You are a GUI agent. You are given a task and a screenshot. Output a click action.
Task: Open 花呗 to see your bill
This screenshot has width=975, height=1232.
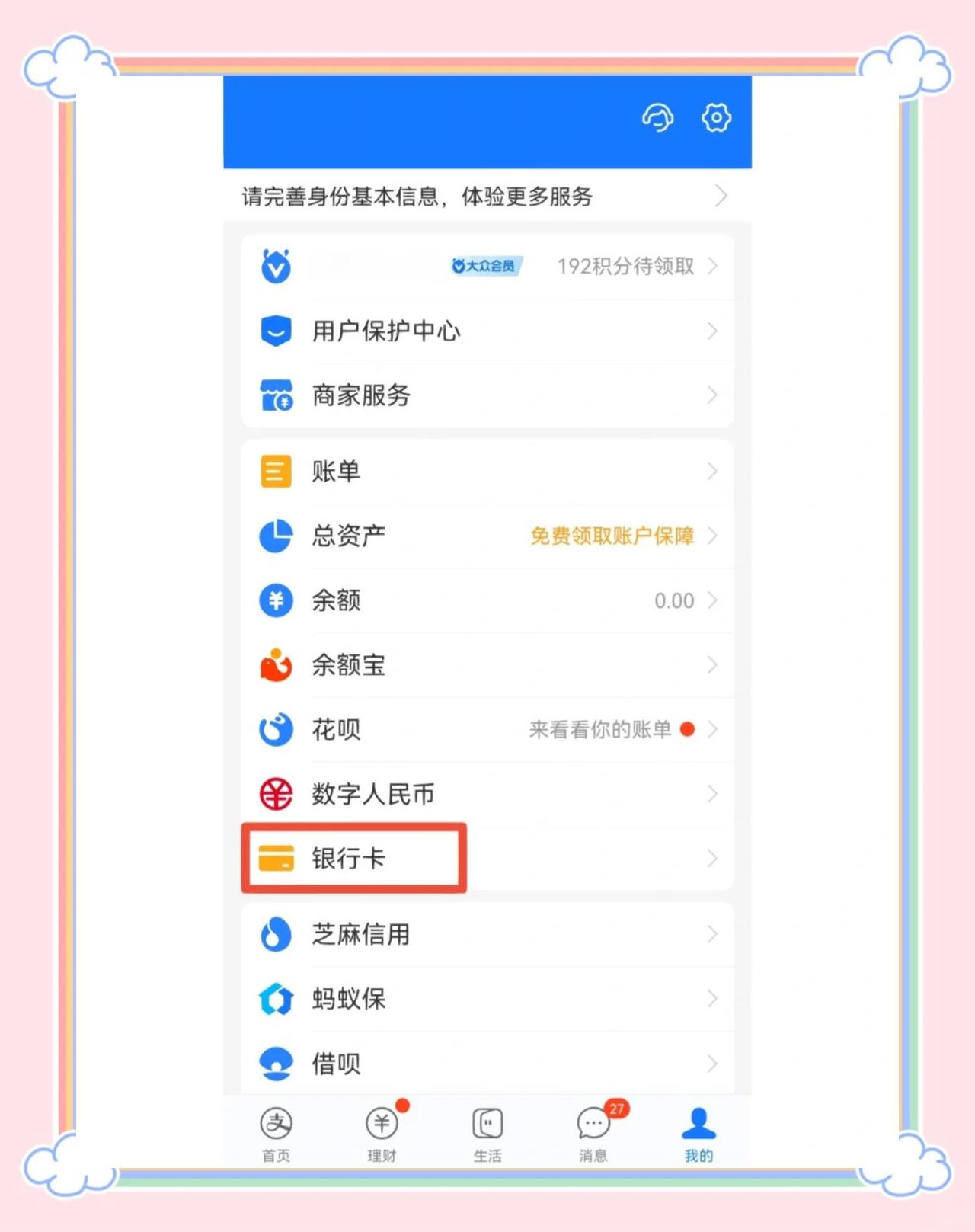(486, 730)
